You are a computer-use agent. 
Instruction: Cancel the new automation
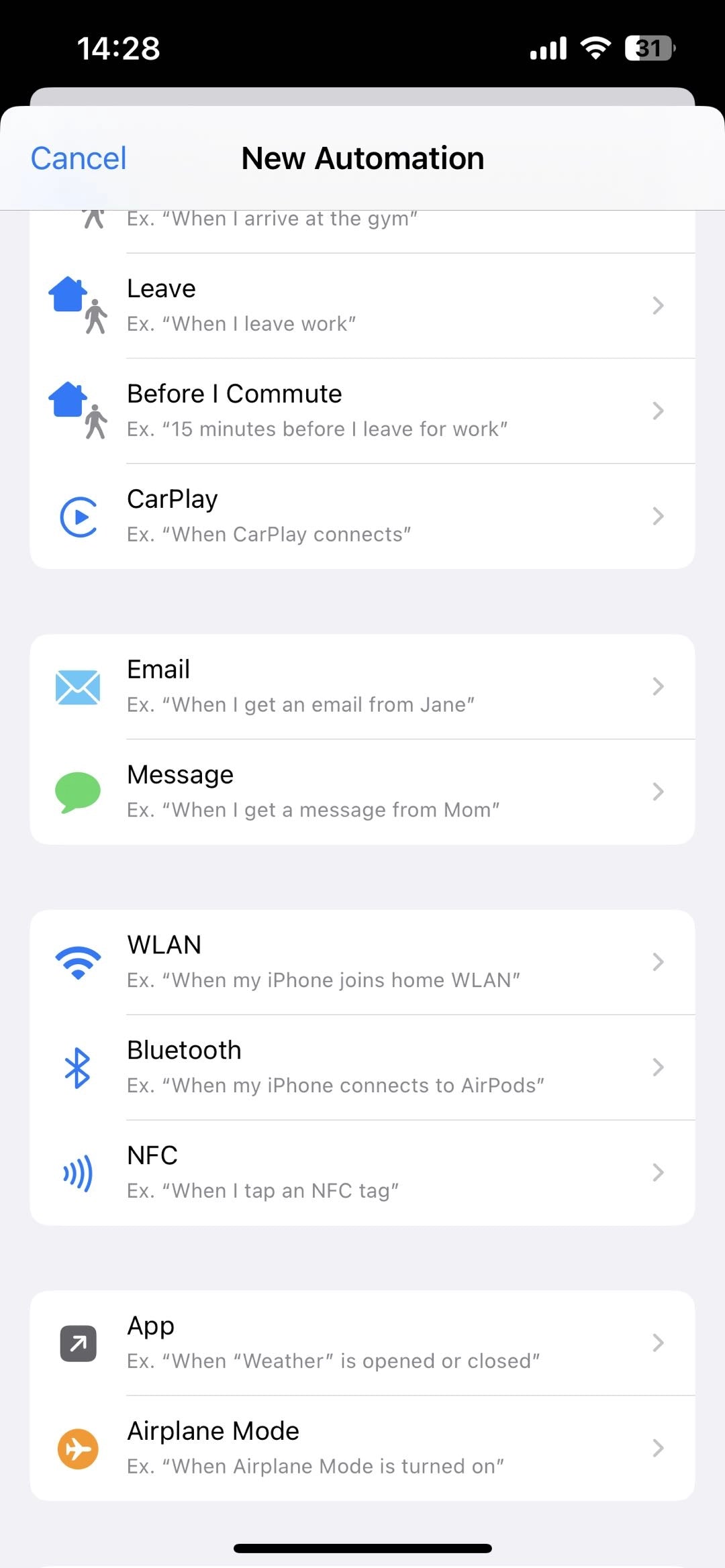79,158
